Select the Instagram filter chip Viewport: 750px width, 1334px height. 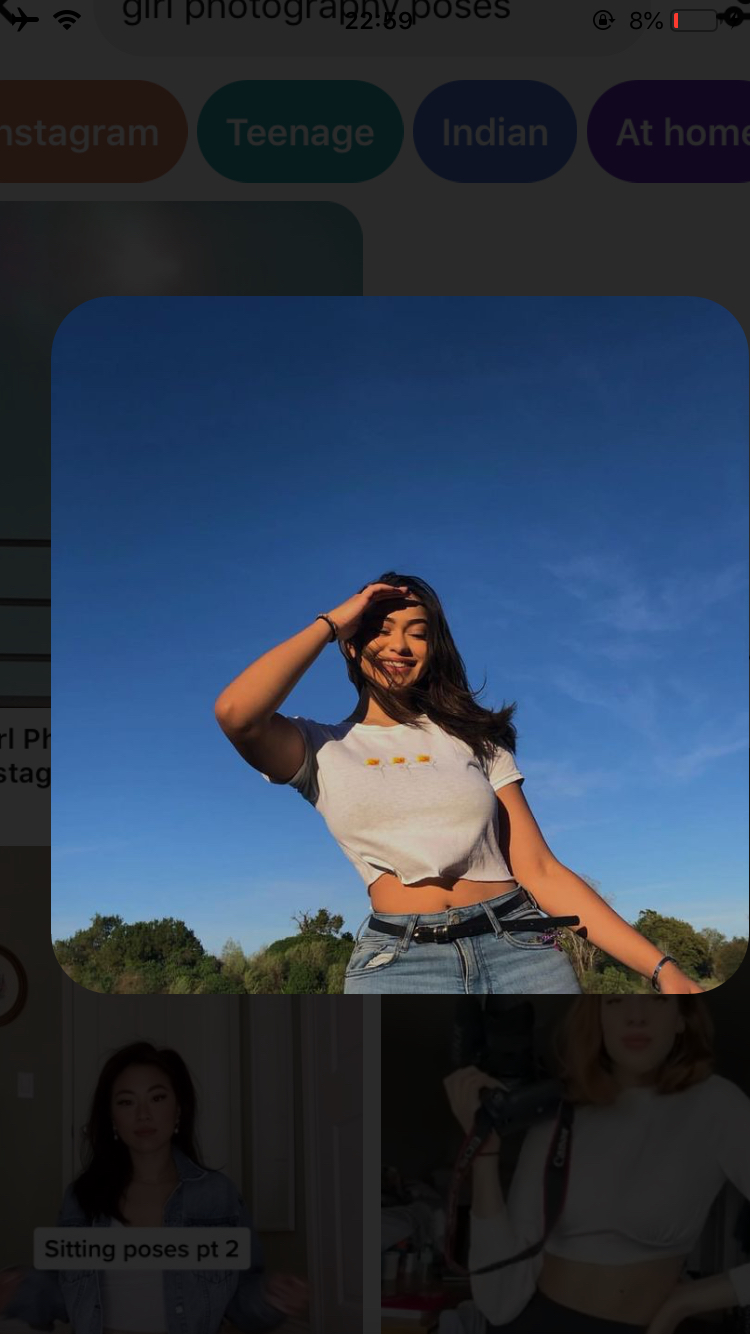point(92,132)
